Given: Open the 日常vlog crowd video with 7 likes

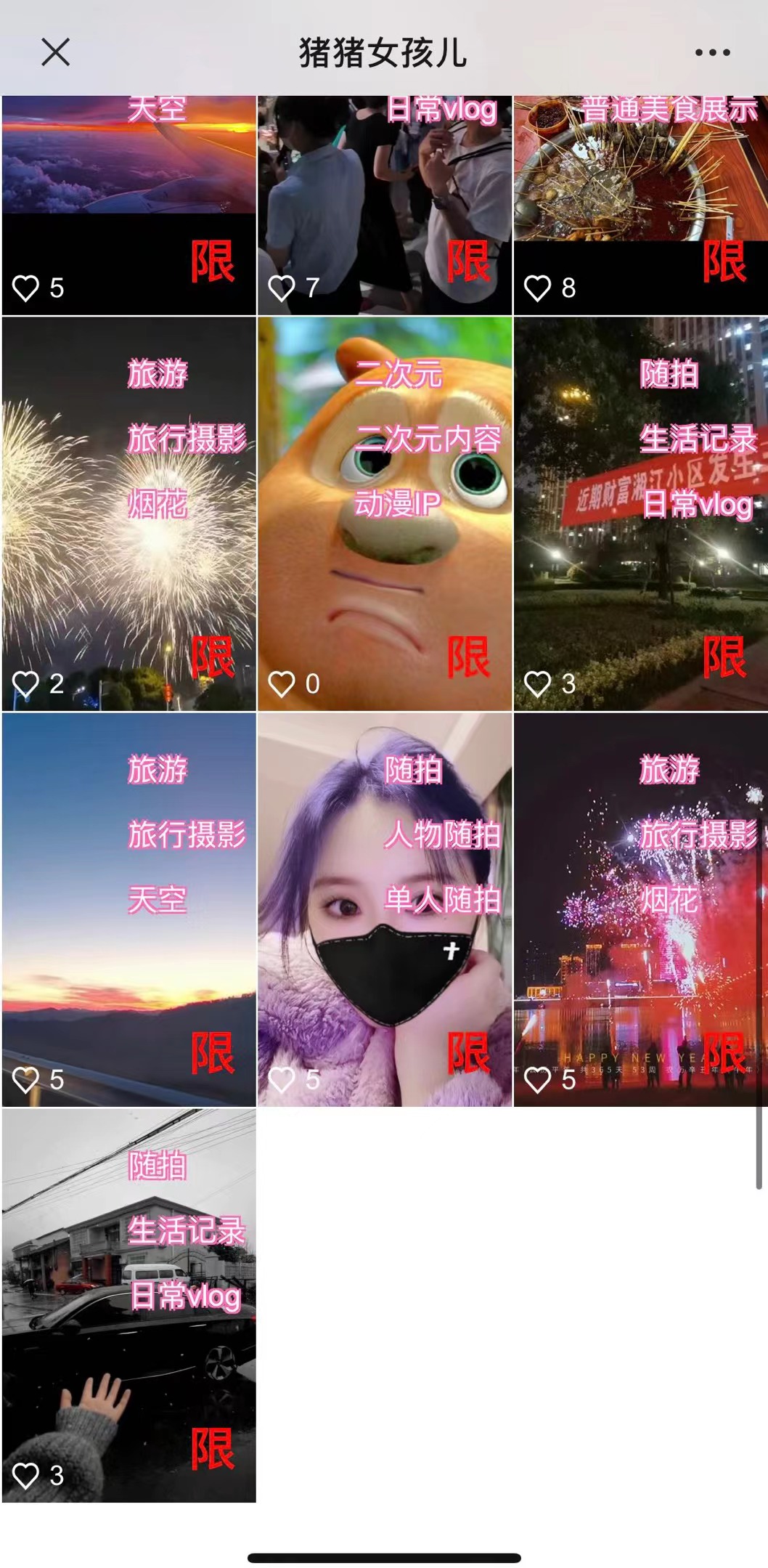Looking at the screenshot, I should pyautogui.click(x=385, y=205).
